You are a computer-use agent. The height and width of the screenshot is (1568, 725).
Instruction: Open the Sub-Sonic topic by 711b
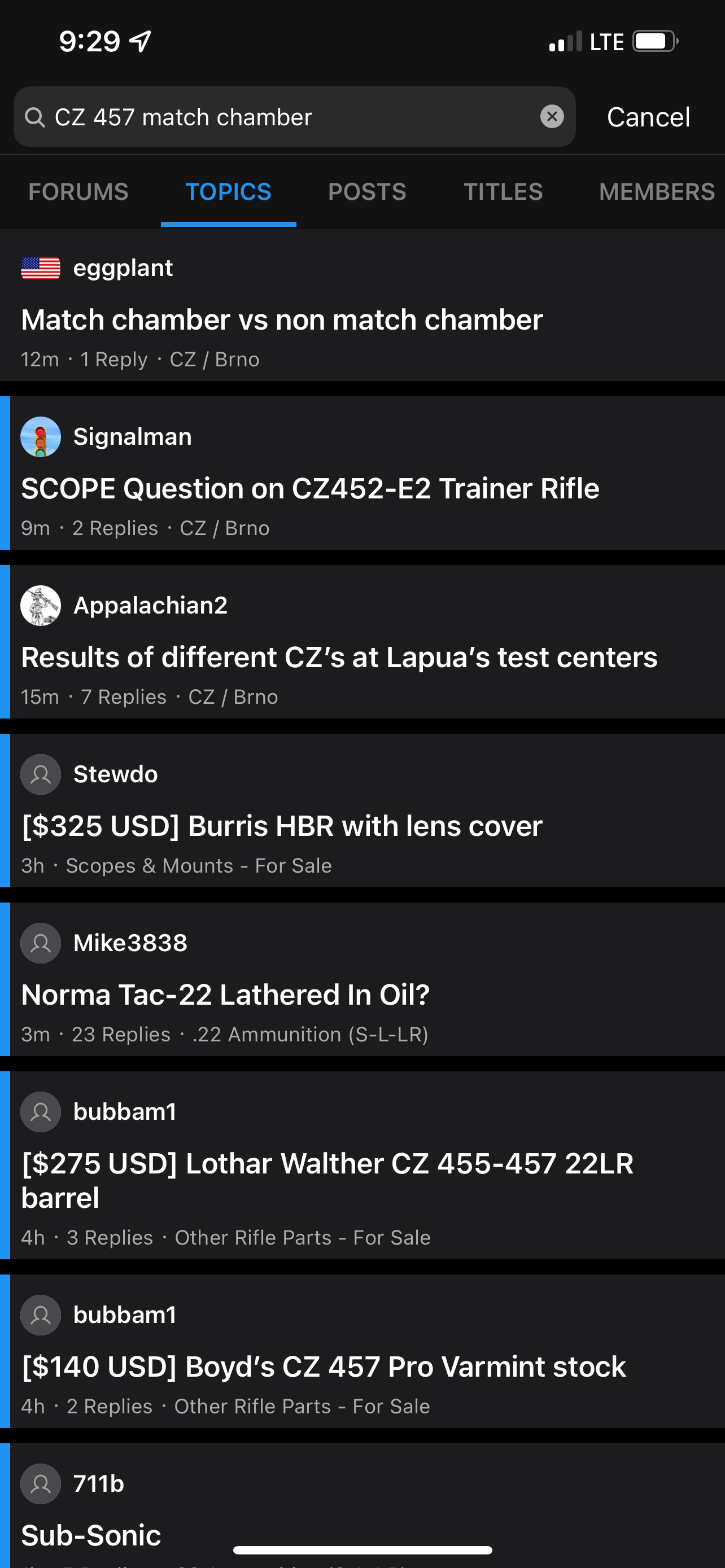click(91, 1534)
